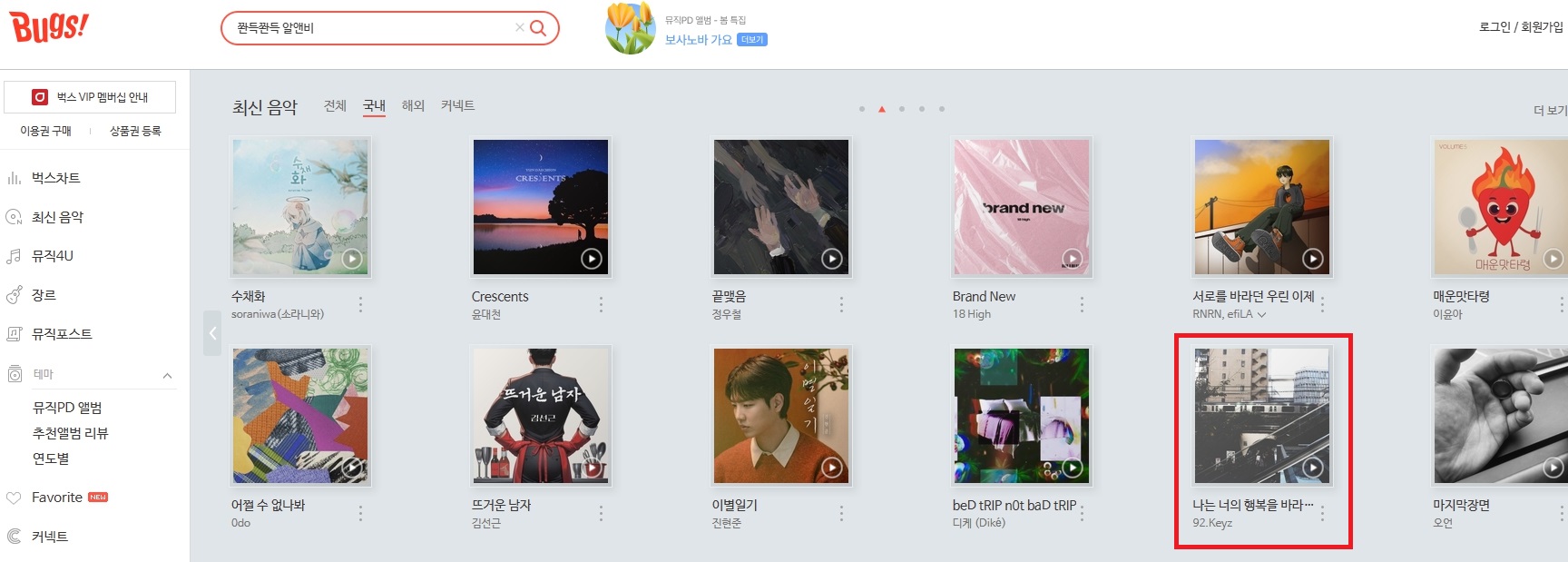Collapse the 테마 section
The height and width of the screenshot is (562, 1568).
click(167, 375)
